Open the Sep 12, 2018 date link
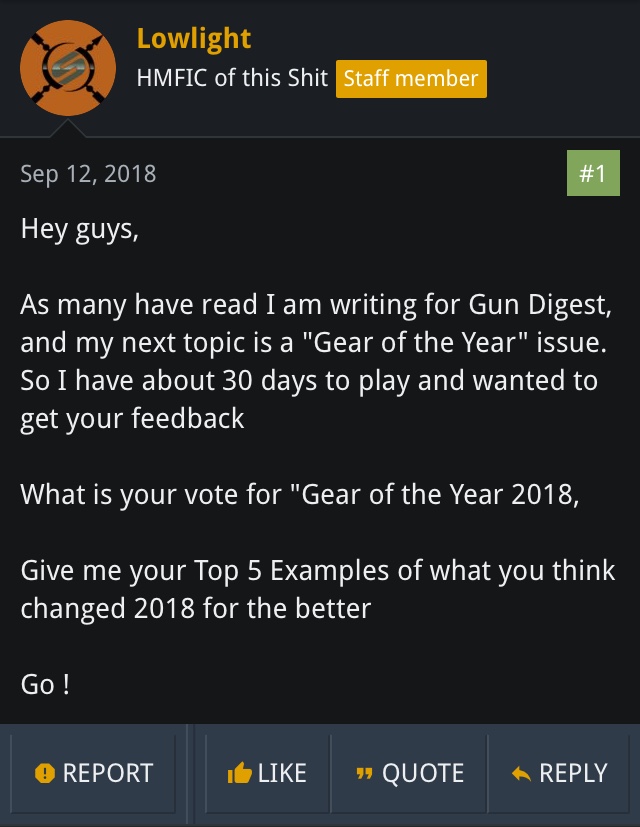This screenshot has width=640, height=827. pyautogui.click(x=88, y=173)
